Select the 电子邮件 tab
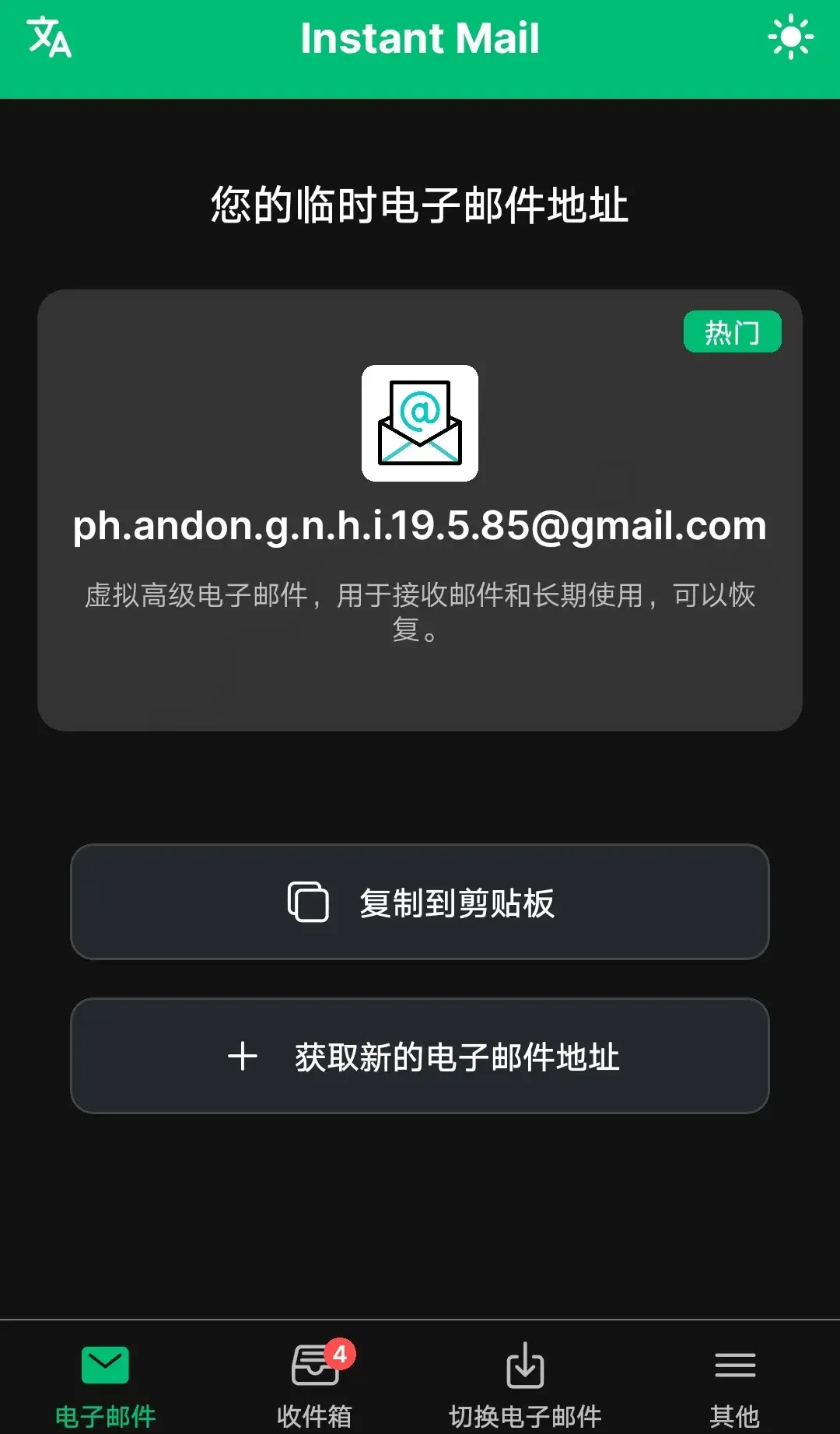 coord(105,1383)
